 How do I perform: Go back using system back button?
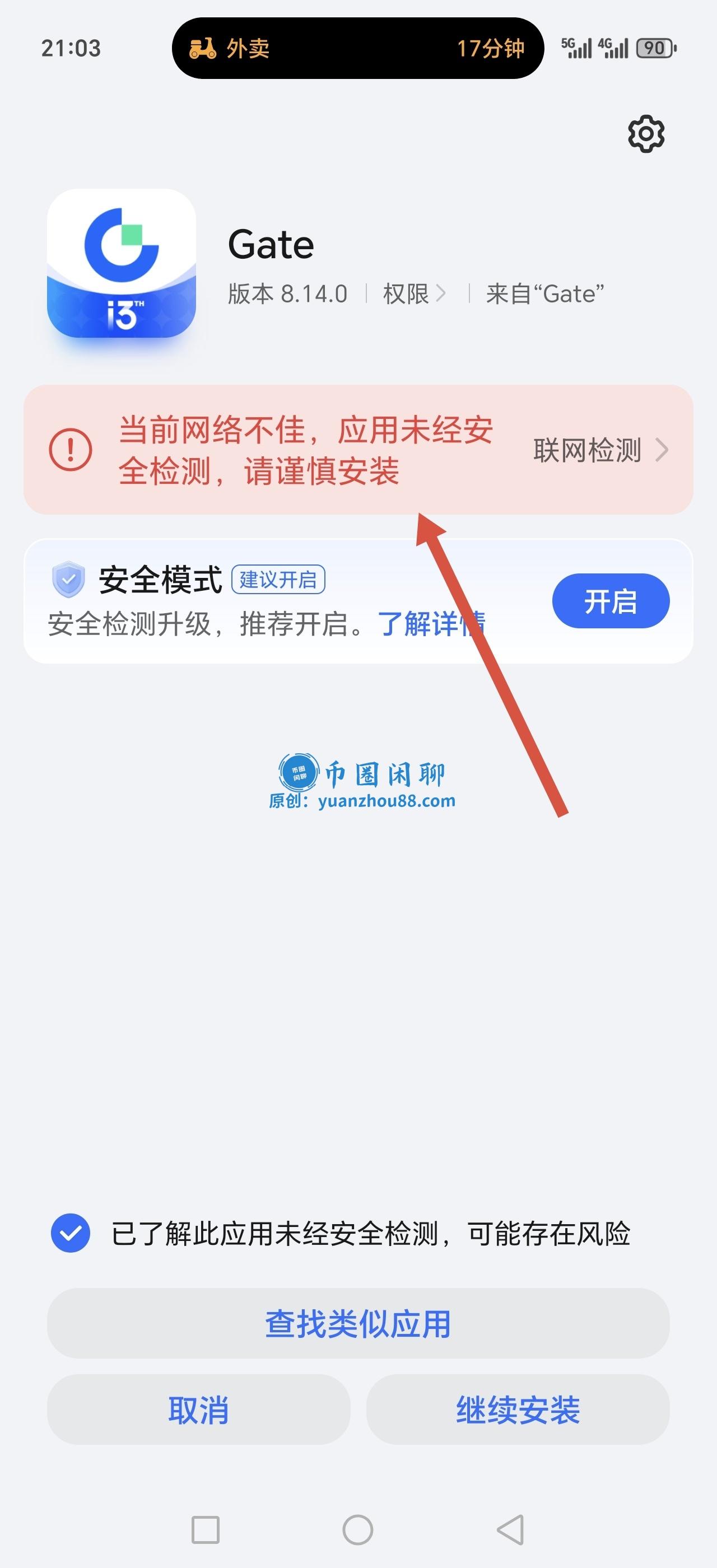pos(510,1530)
